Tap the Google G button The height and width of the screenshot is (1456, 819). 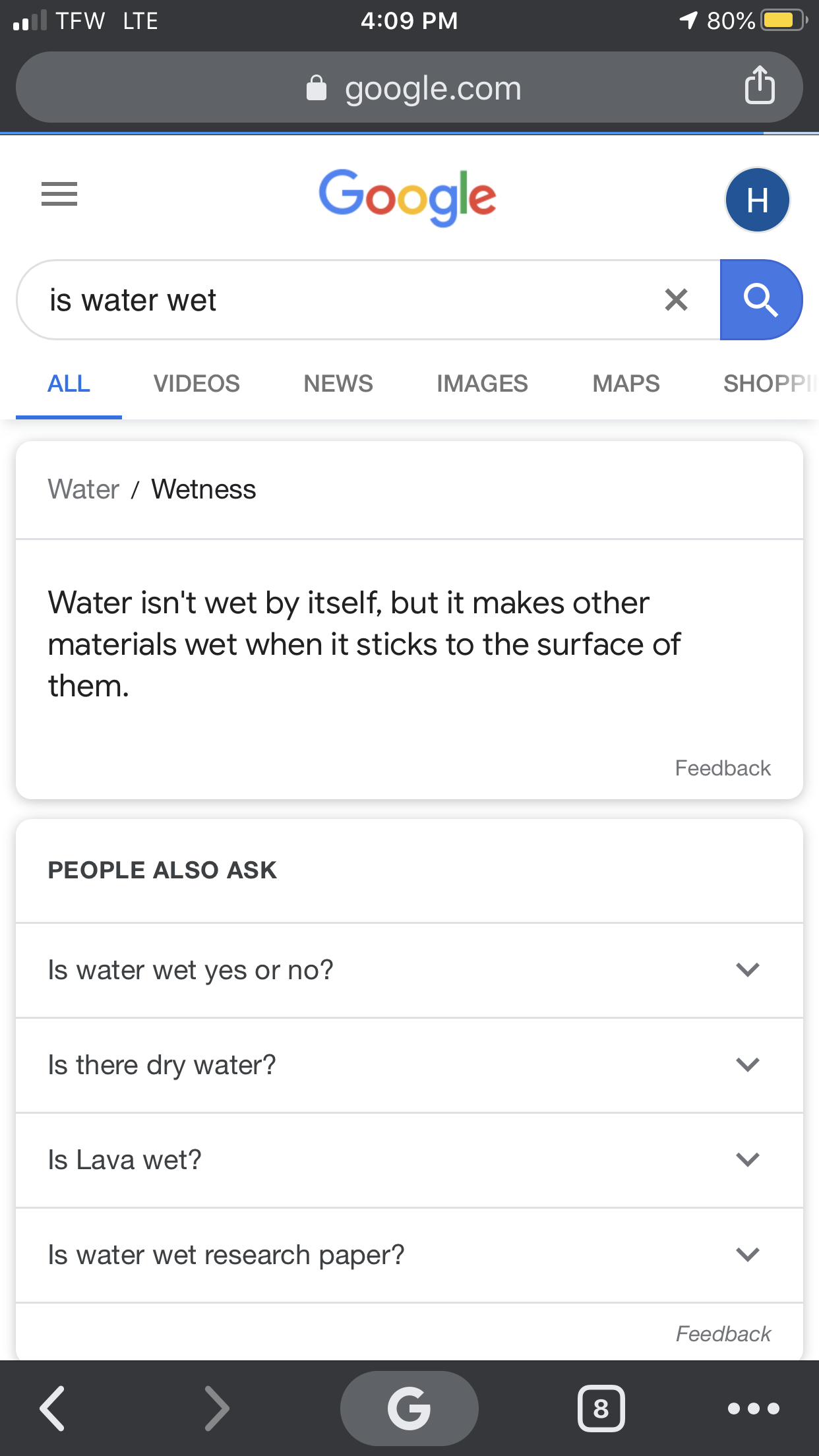(x=409, y=1409)
